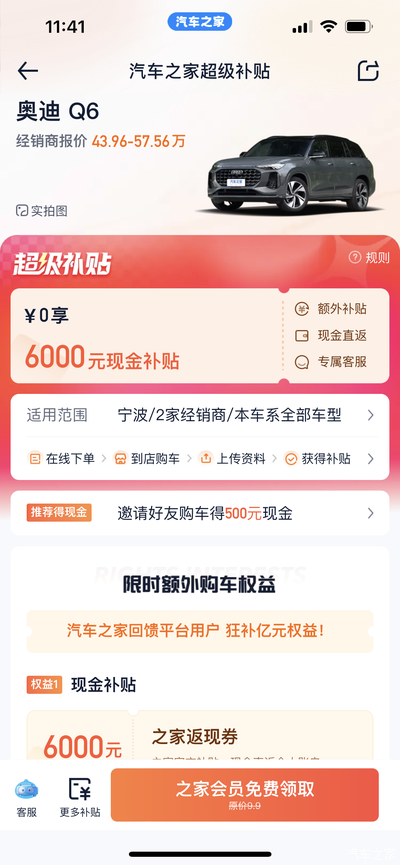Open the 适用范围 applicable scope row
Image resolution: width=400 pixels, height=865 pixels.
point(200,415)
